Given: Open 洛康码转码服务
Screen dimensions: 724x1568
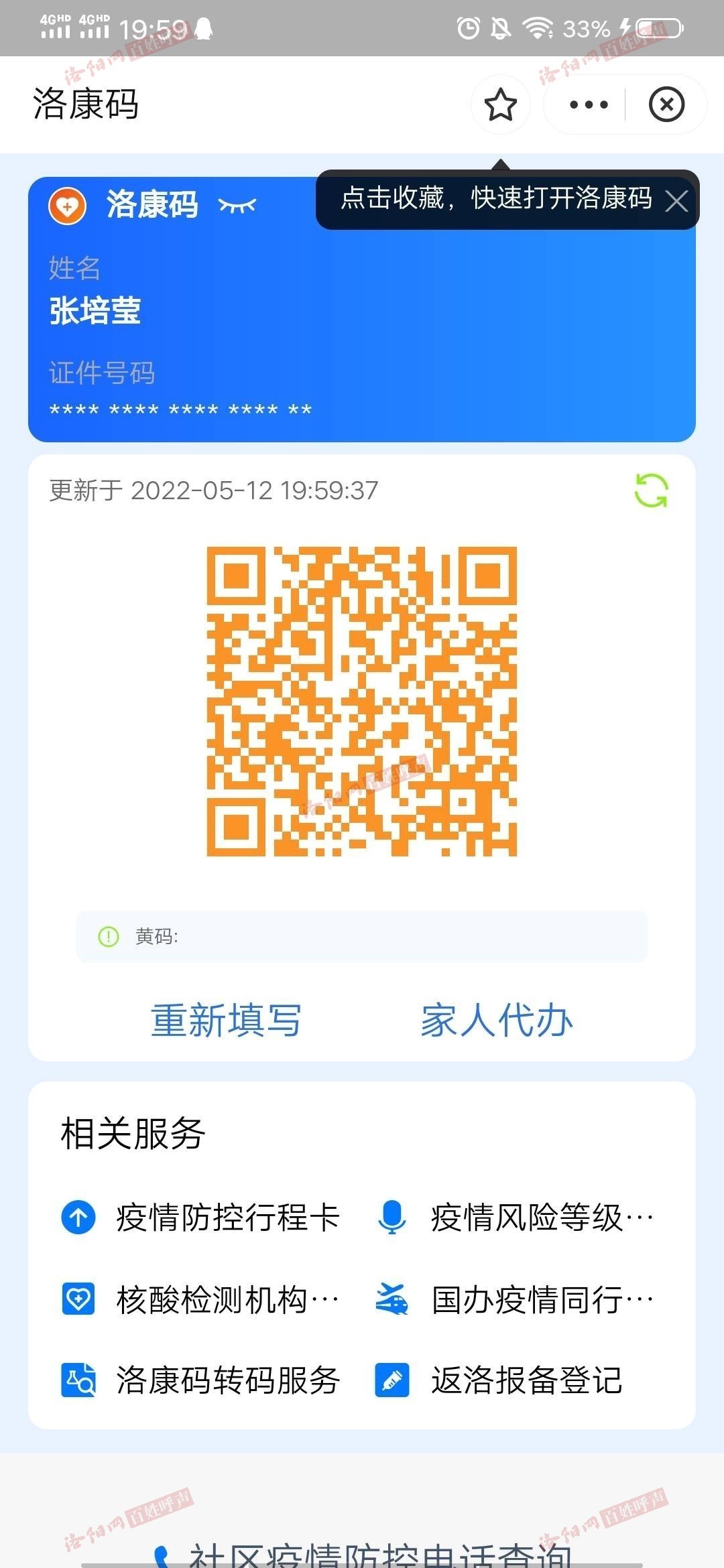Looking at the screenshot, I should (x=200, y=1380).
